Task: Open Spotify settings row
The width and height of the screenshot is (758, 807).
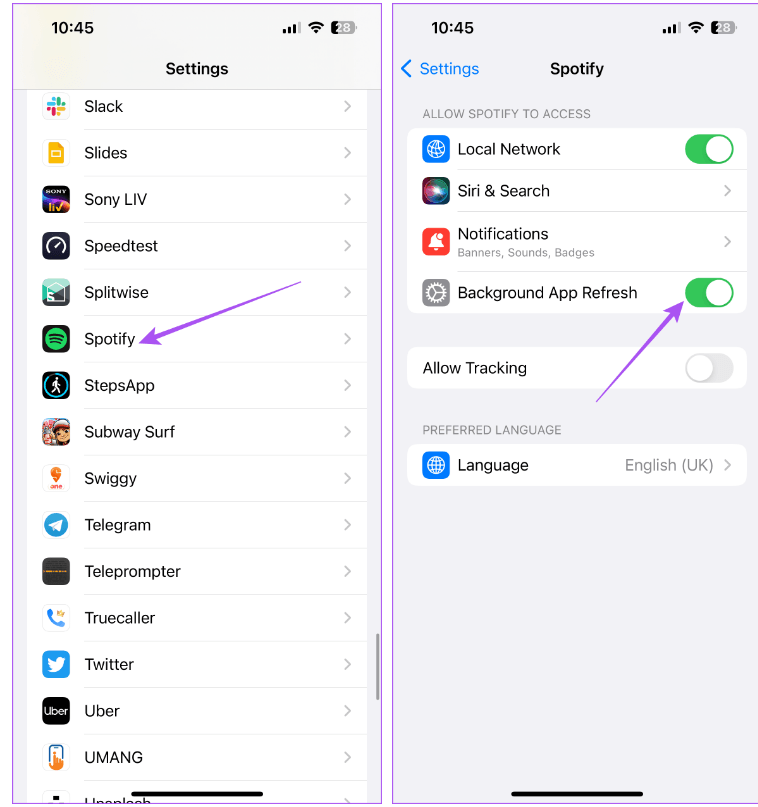Action: pyautogui.click(x=196, y=339)
